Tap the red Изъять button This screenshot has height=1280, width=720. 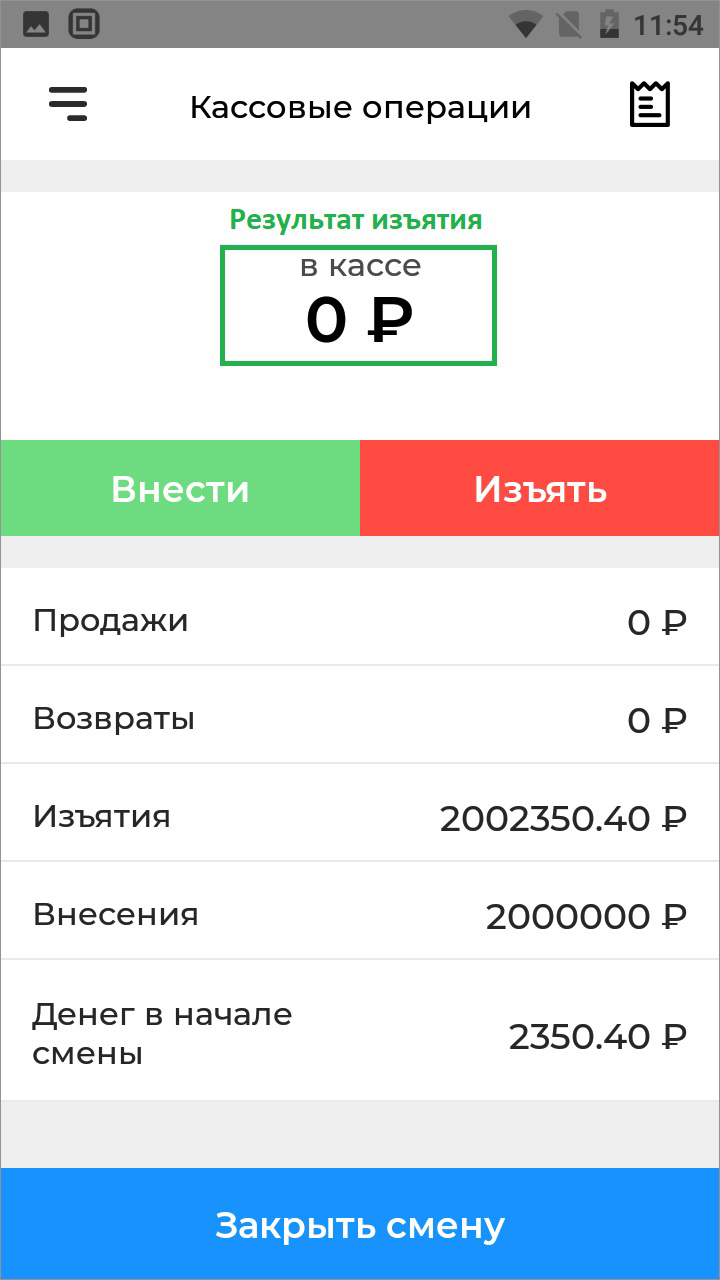(x=540, y=489)
